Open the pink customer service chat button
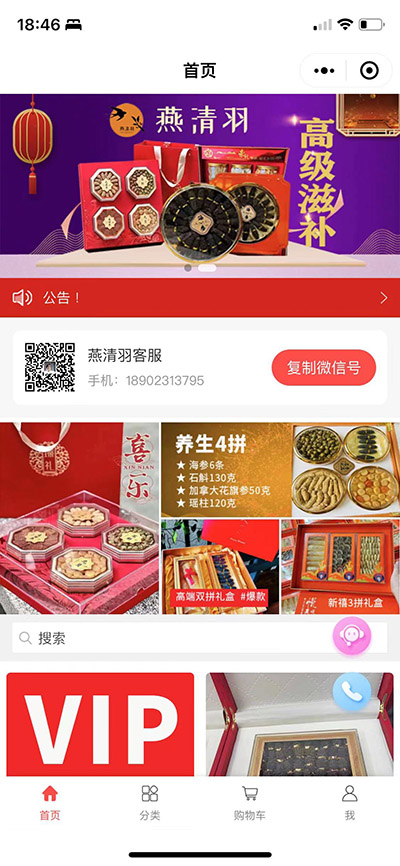 tap(351, 636)
